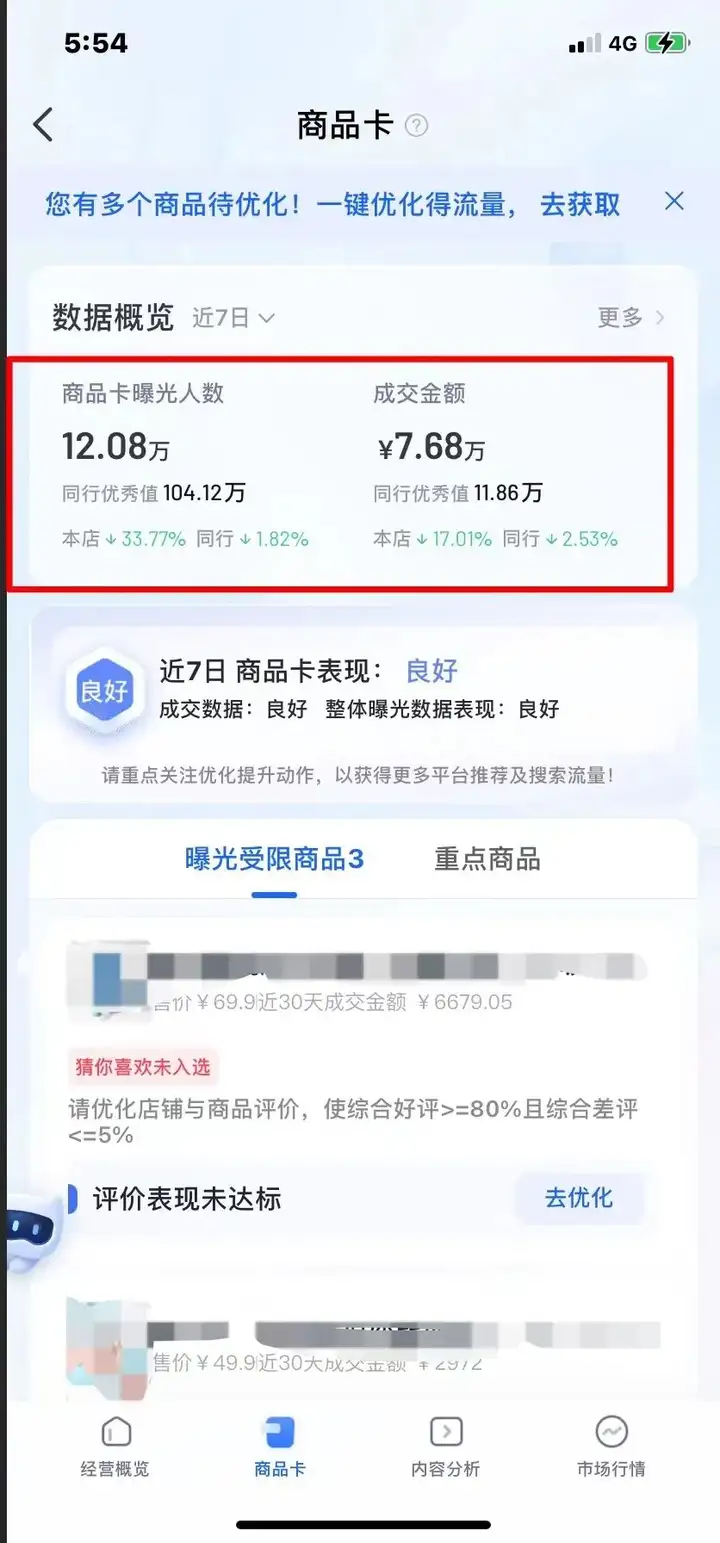Switch to the 曝光受限商品 tab
720x1543 pixels.
[x=274, y=858]
